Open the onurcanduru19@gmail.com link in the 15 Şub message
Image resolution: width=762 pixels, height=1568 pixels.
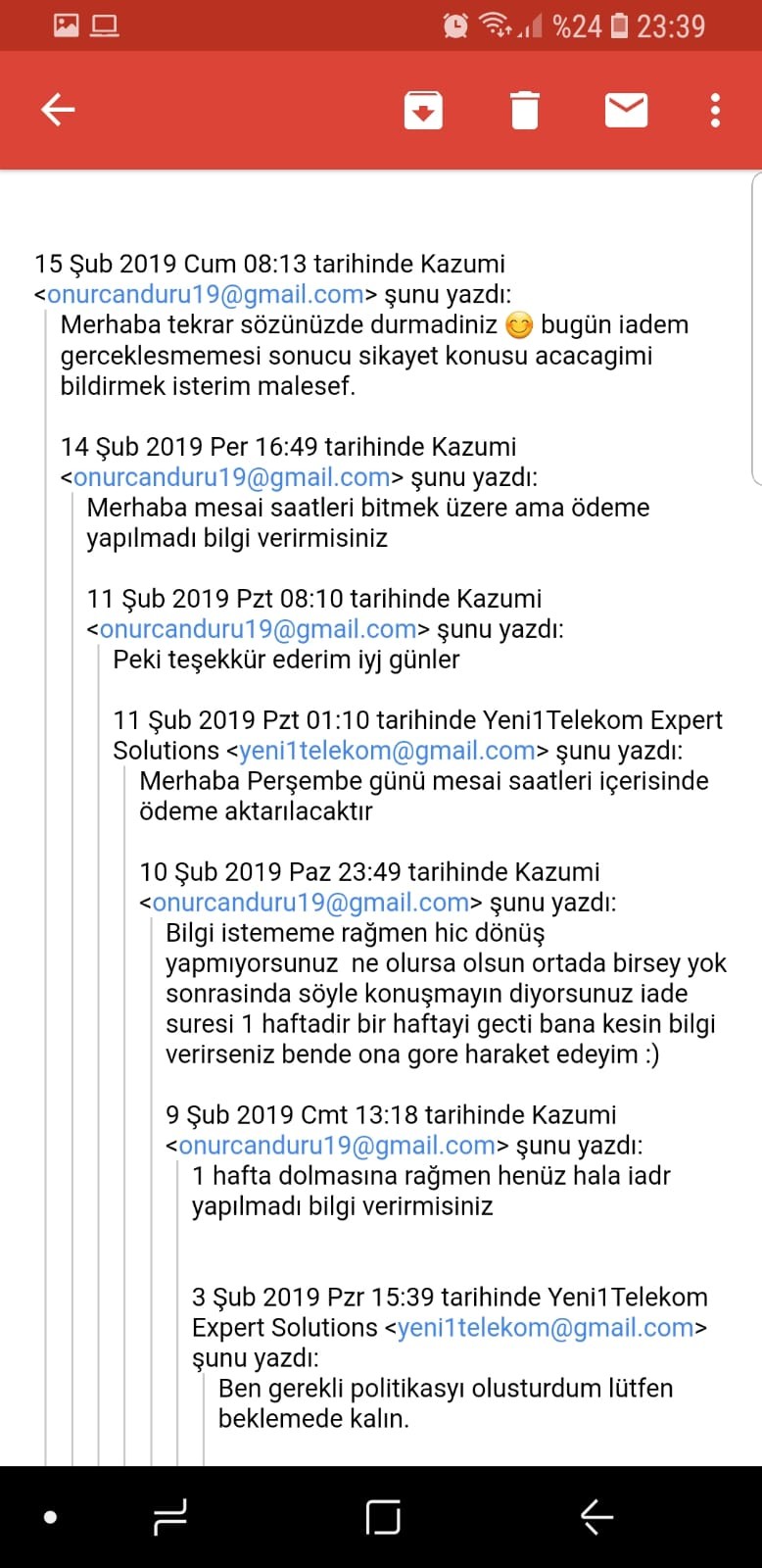click(206, 294)
